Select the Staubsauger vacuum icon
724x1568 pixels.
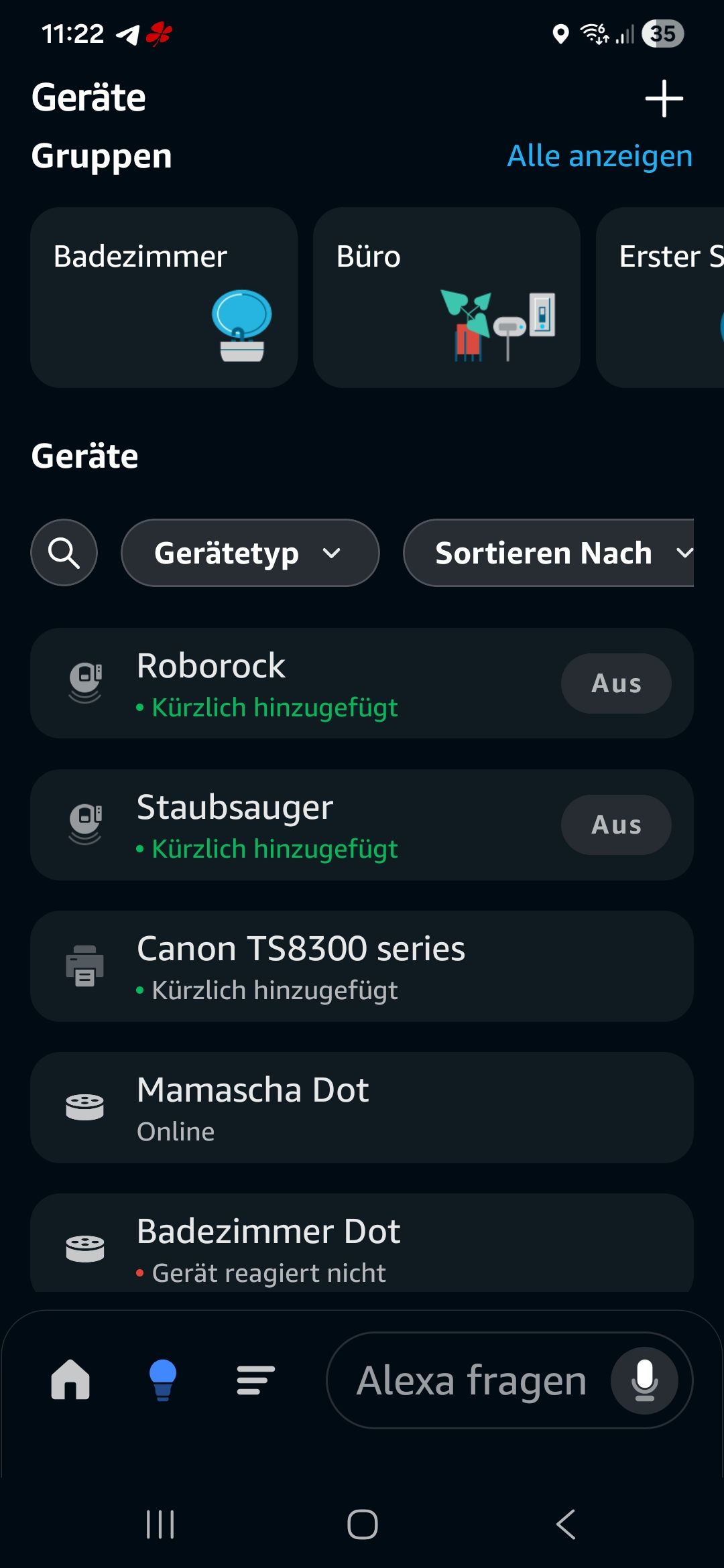86,823
